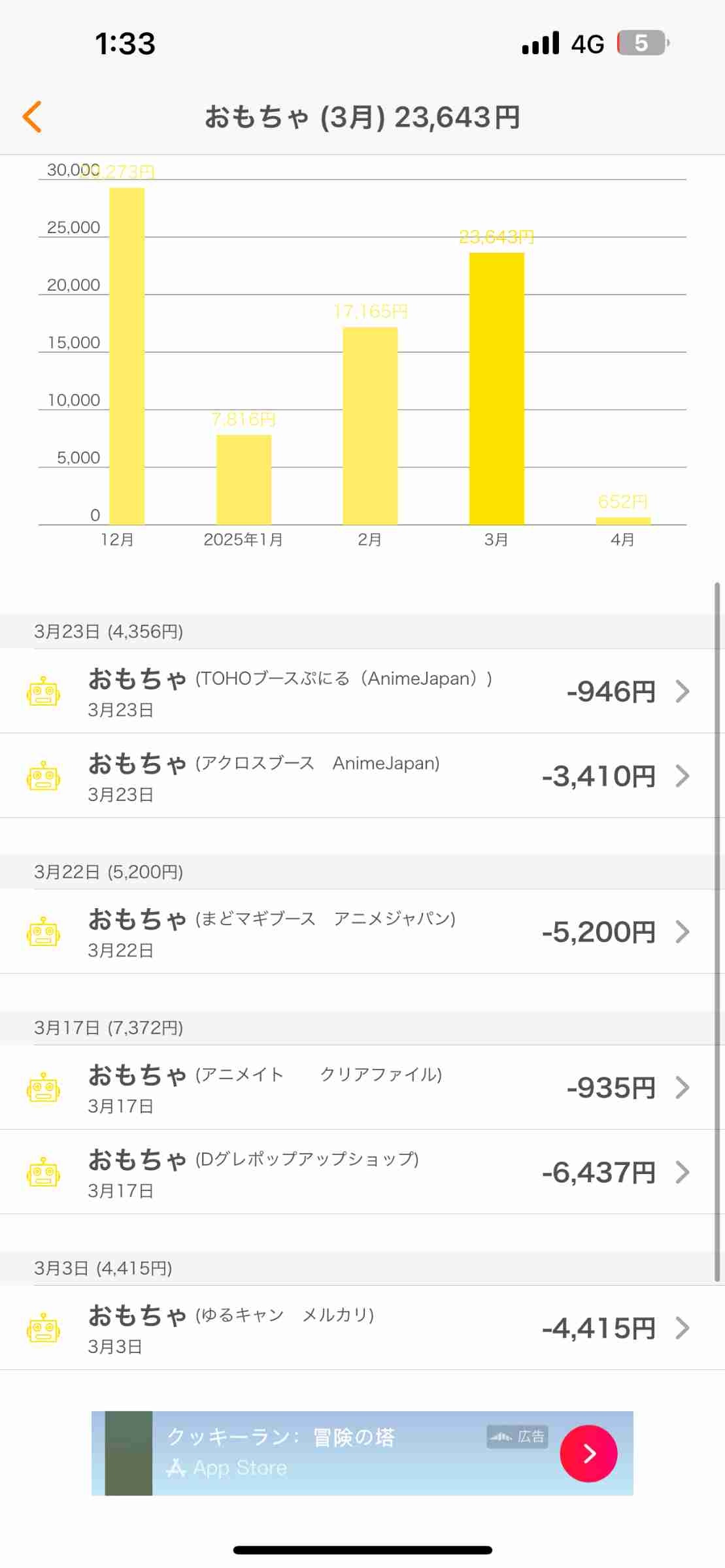Go back using the orange arrow
This screenshot has height=1568, width=725.
pos(33,117)
